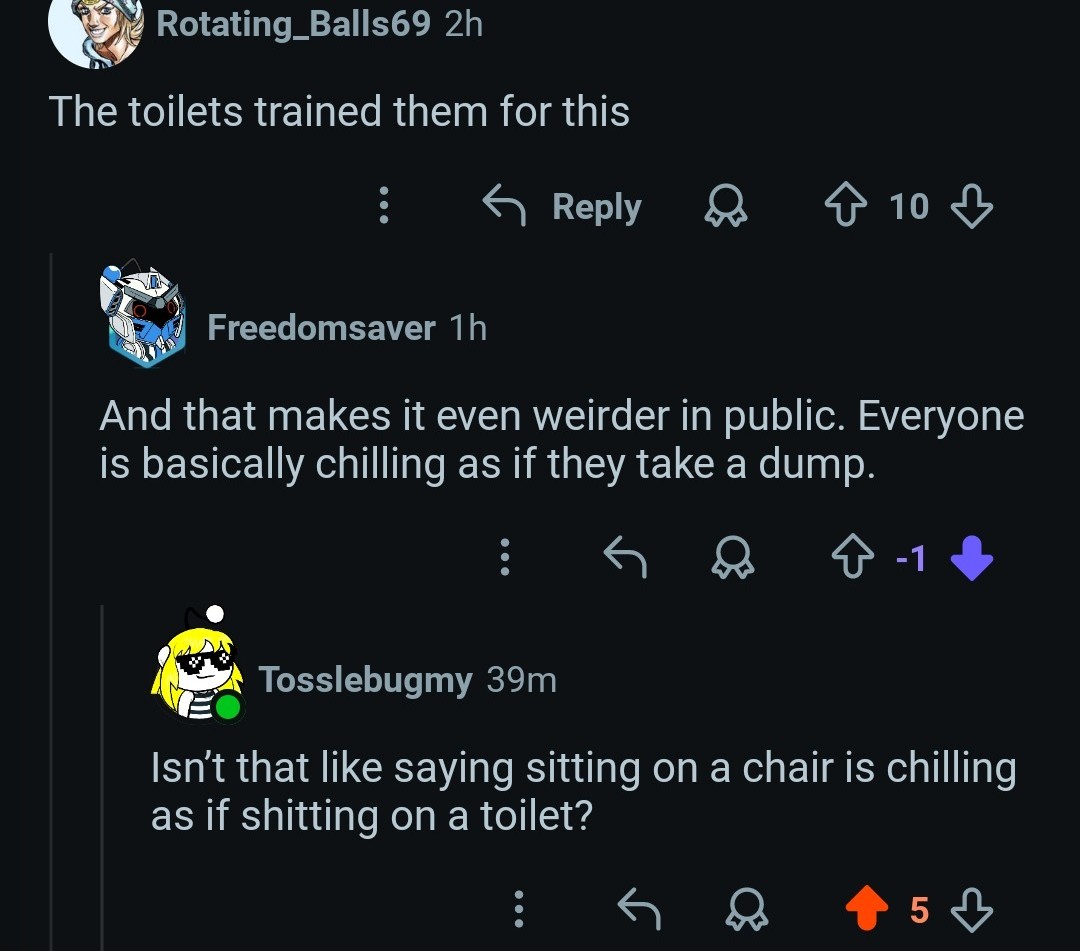Reply to Rotating_Balls69's comment

click(x=563, y=206)
